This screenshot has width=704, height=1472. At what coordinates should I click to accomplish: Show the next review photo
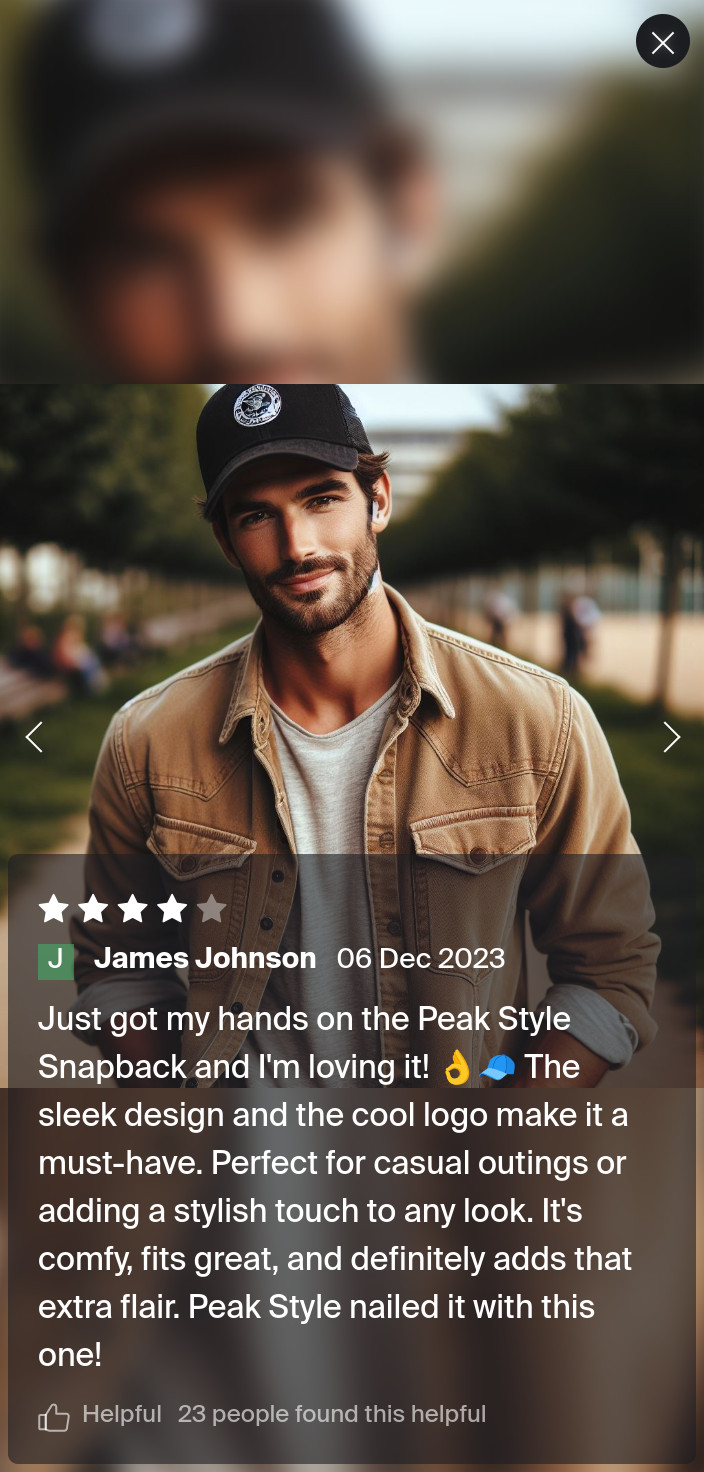[671, 738]
